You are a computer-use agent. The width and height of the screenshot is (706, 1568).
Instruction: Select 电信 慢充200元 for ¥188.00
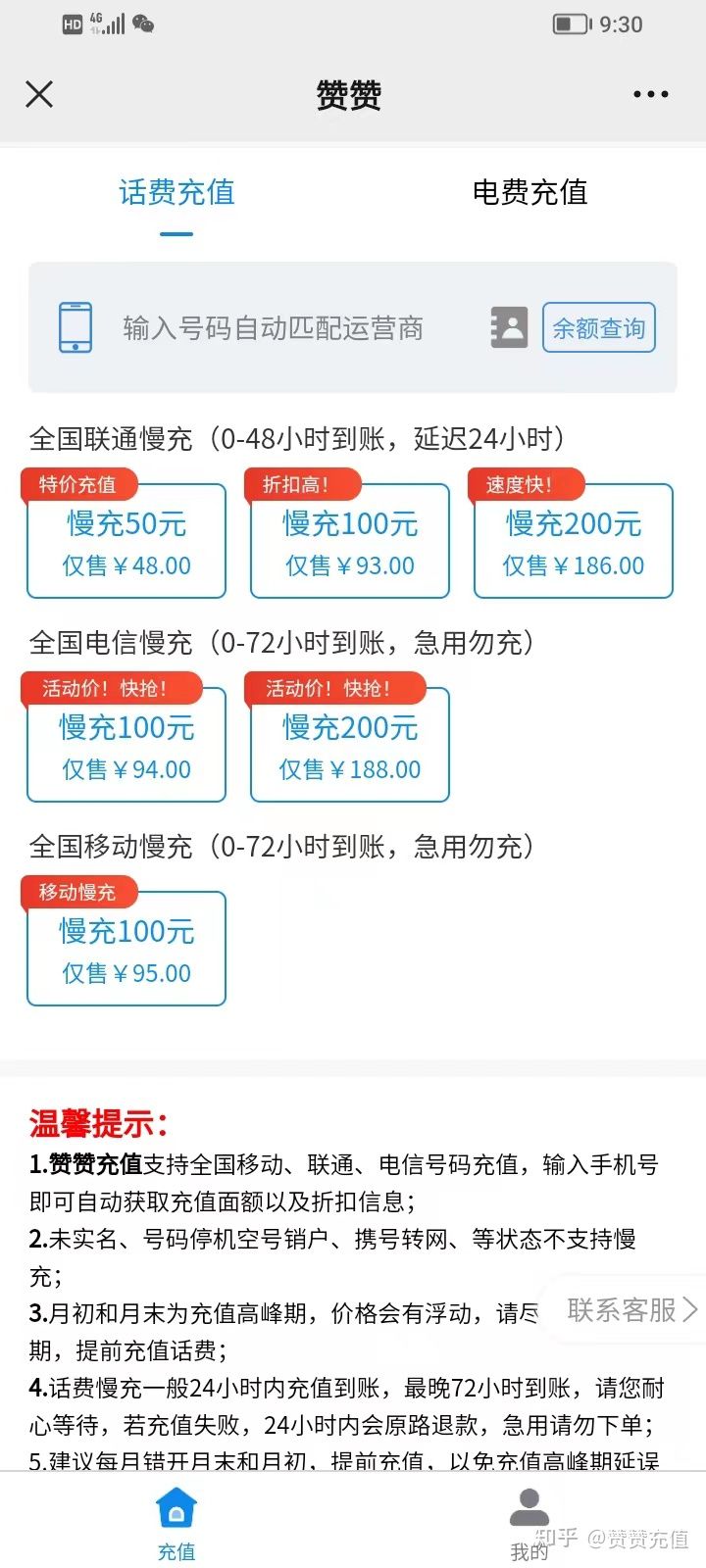[350, 745]
